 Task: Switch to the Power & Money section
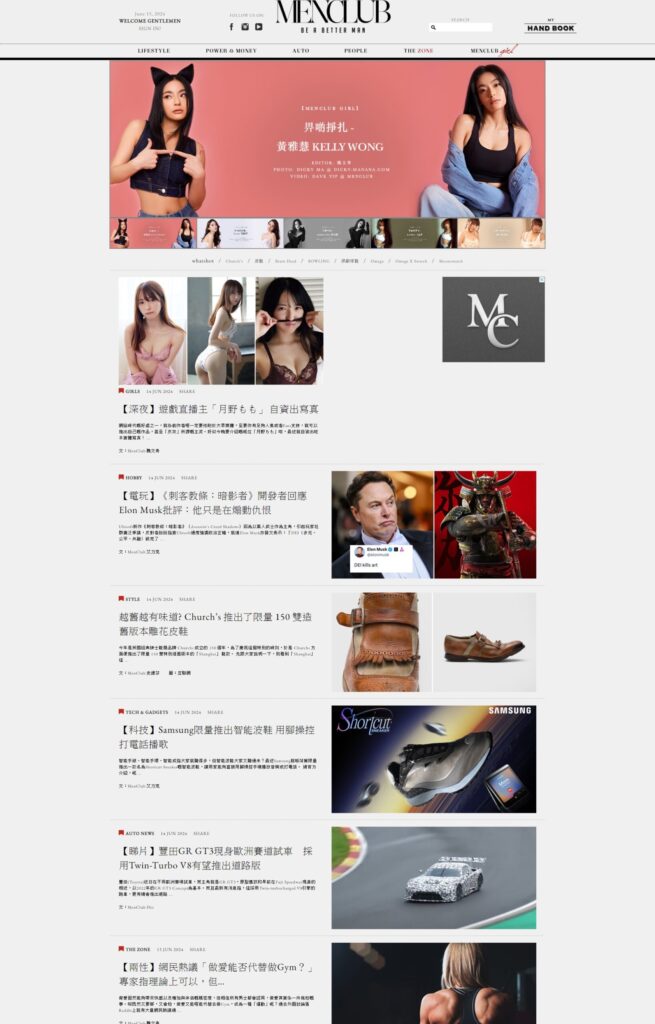point(231,50)
